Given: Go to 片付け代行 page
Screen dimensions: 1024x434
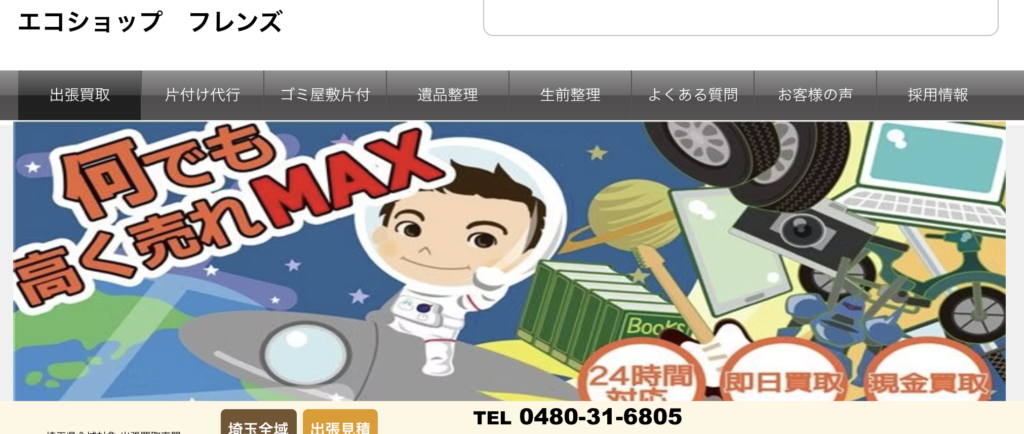Looking at the screenshot, I should (x=203, y=96).
